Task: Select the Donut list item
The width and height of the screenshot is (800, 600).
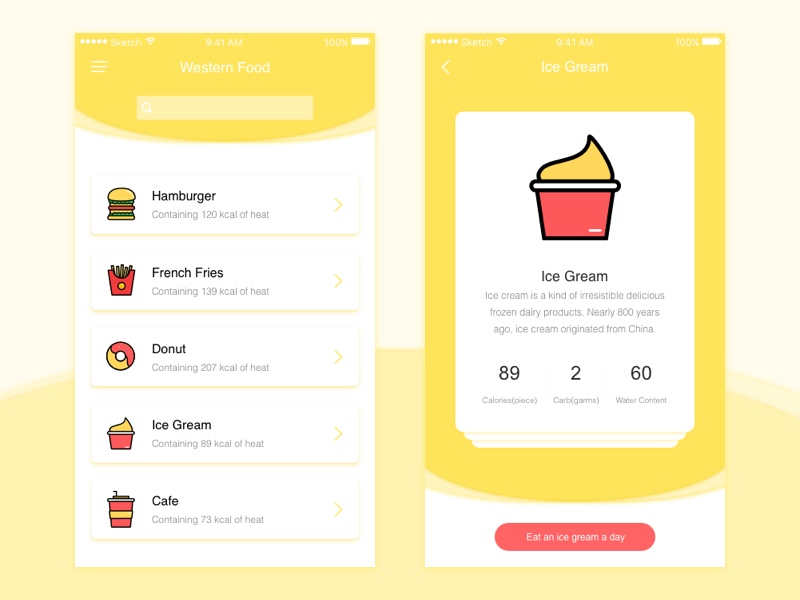Action: coord(225,357)
